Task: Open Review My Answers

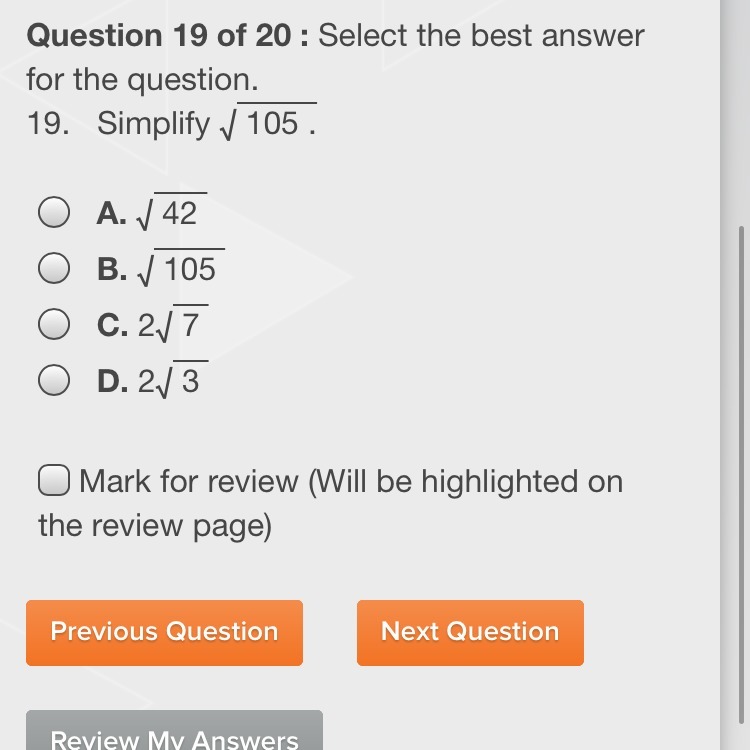Action: (175, 730)
